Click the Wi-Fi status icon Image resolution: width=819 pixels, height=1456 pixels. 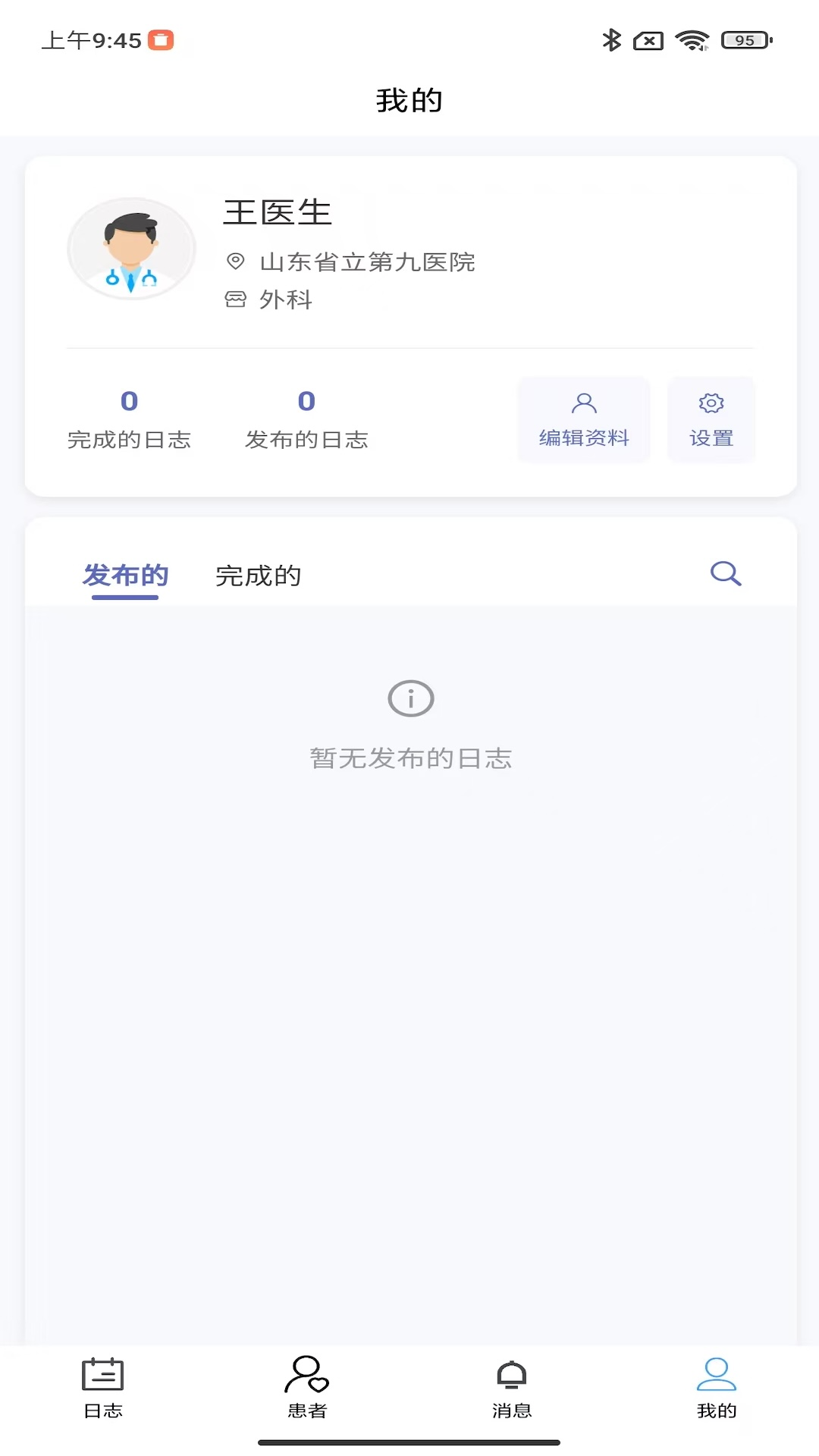coord(691,40)
